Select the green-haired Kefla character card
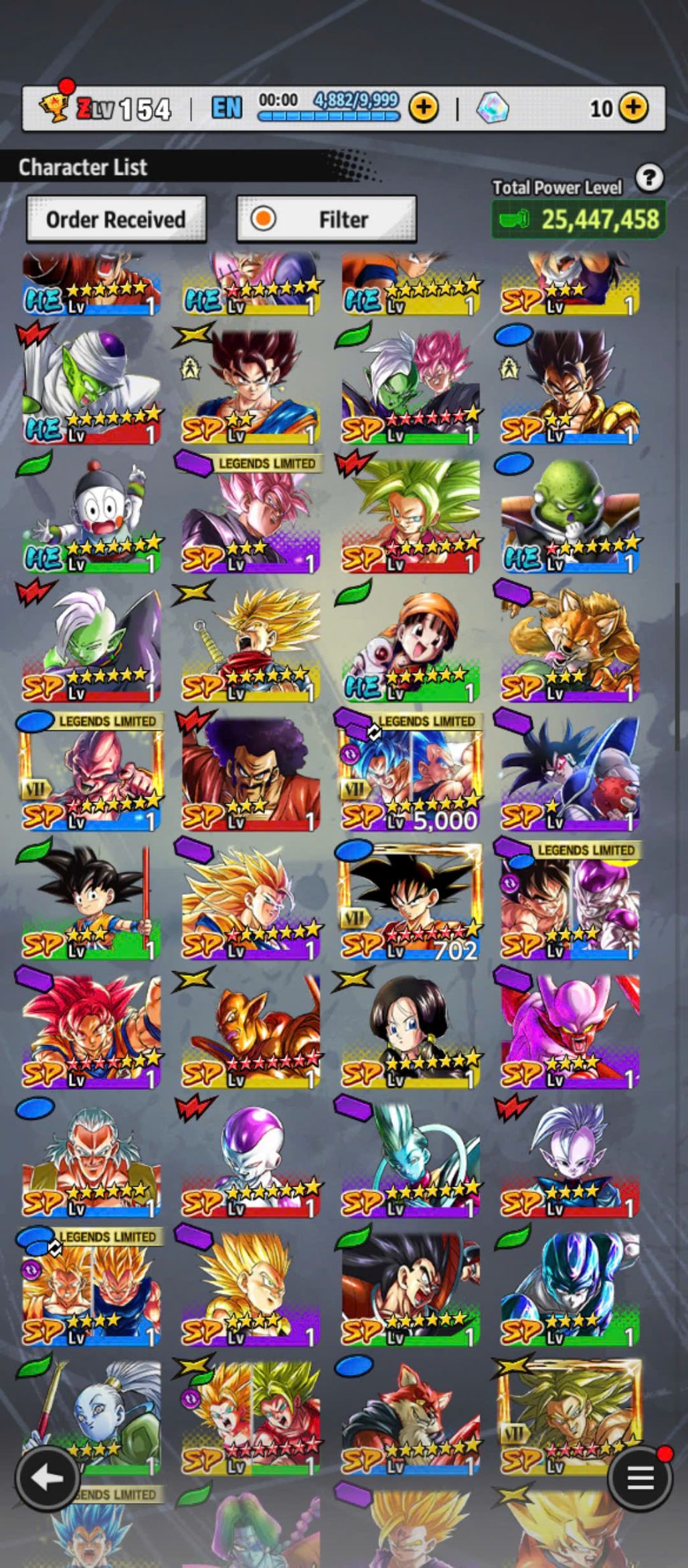This screenshot has height=1568, width=688. [410, 516]
